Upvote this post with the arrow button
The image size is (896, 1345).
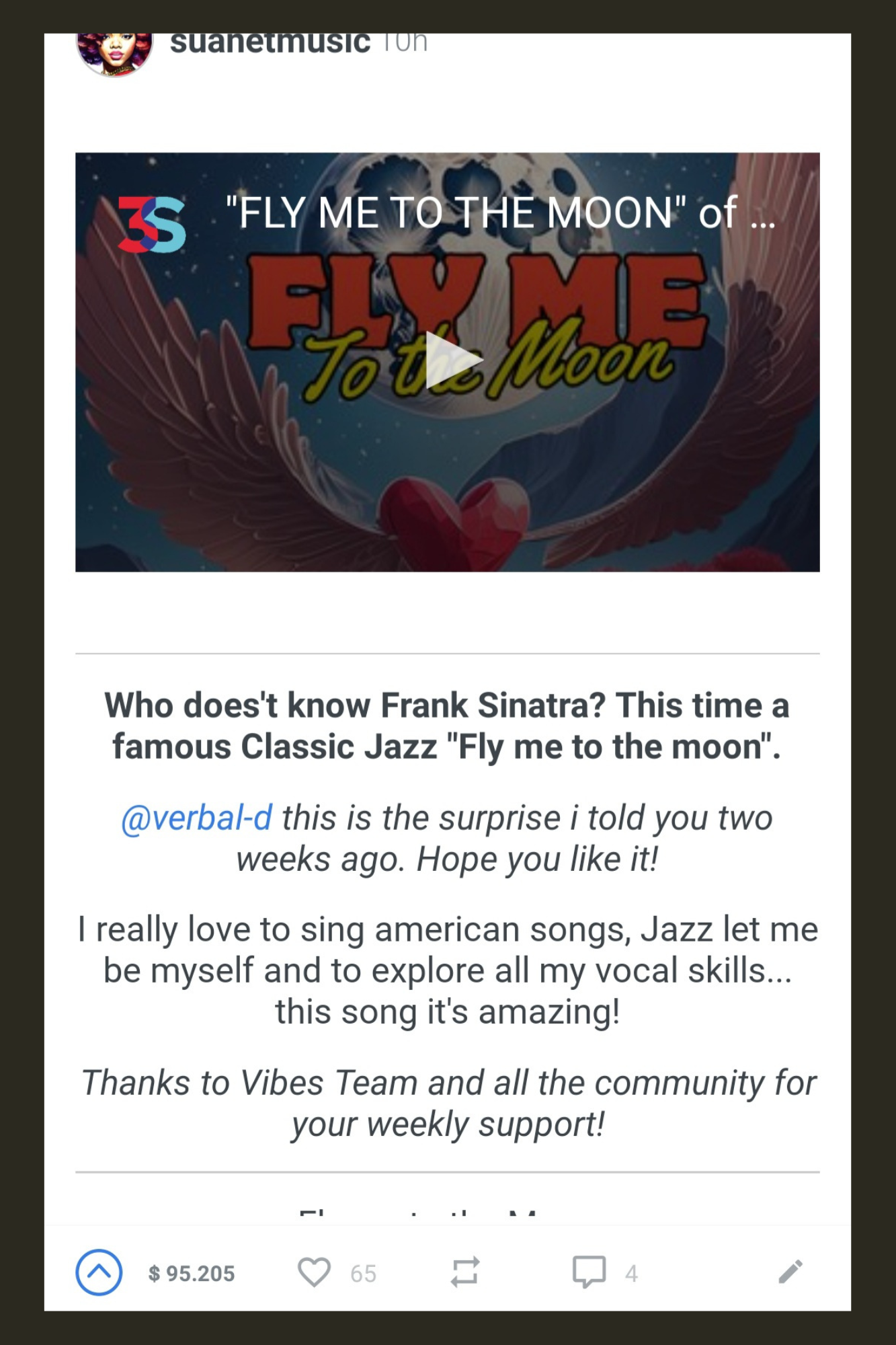click(x=99, y=1272)
